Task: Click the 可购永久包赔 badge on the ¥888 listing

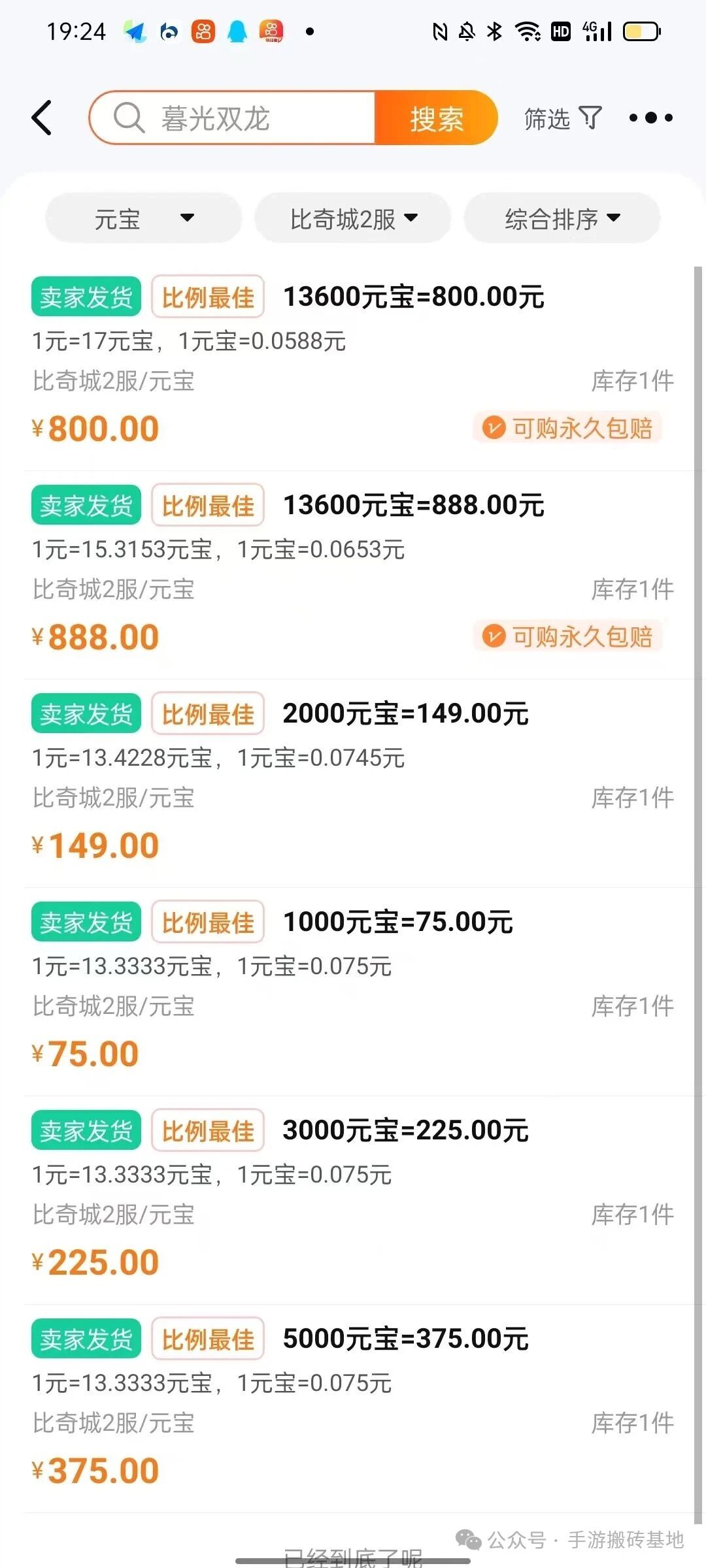Action: click(x=568, y=636)
